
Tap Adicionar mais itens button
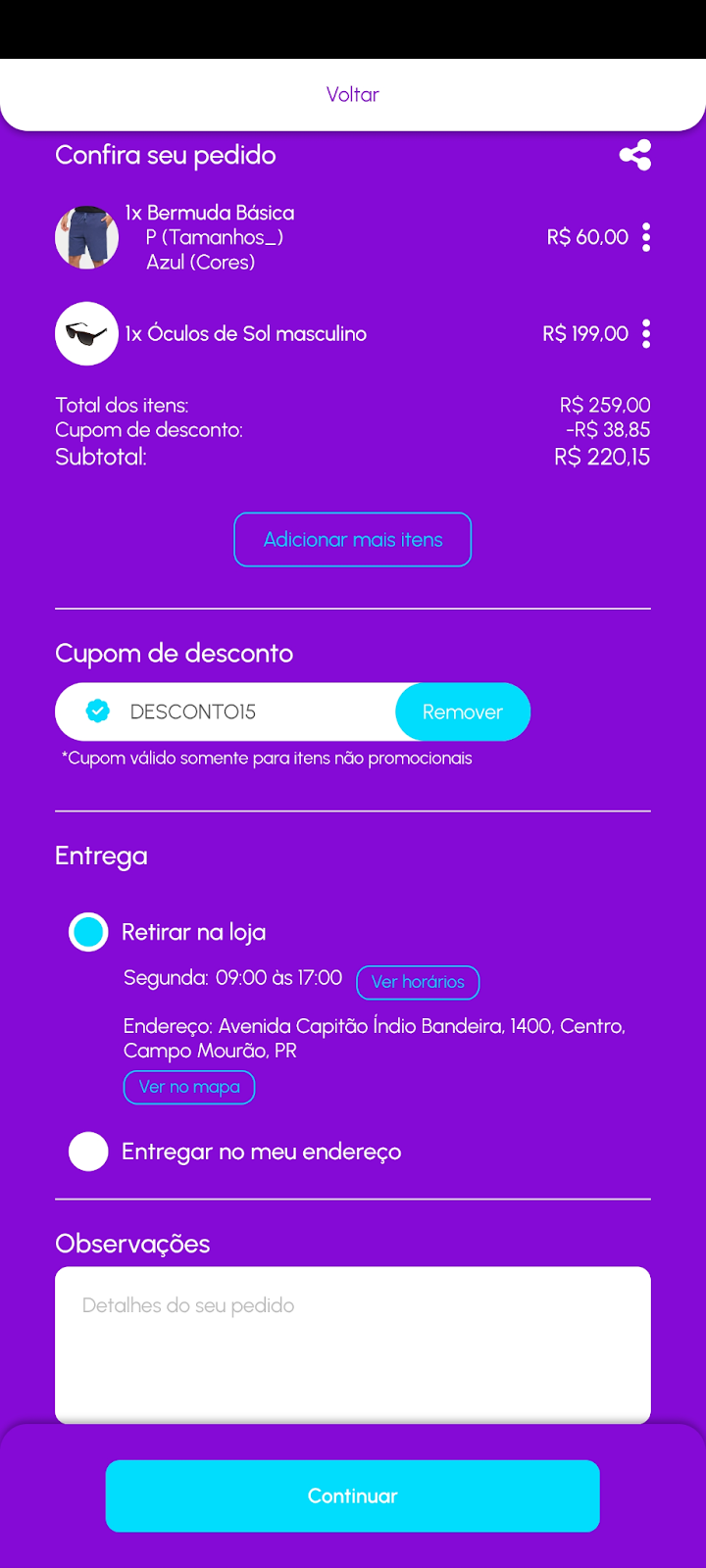[x=352, y=540]
